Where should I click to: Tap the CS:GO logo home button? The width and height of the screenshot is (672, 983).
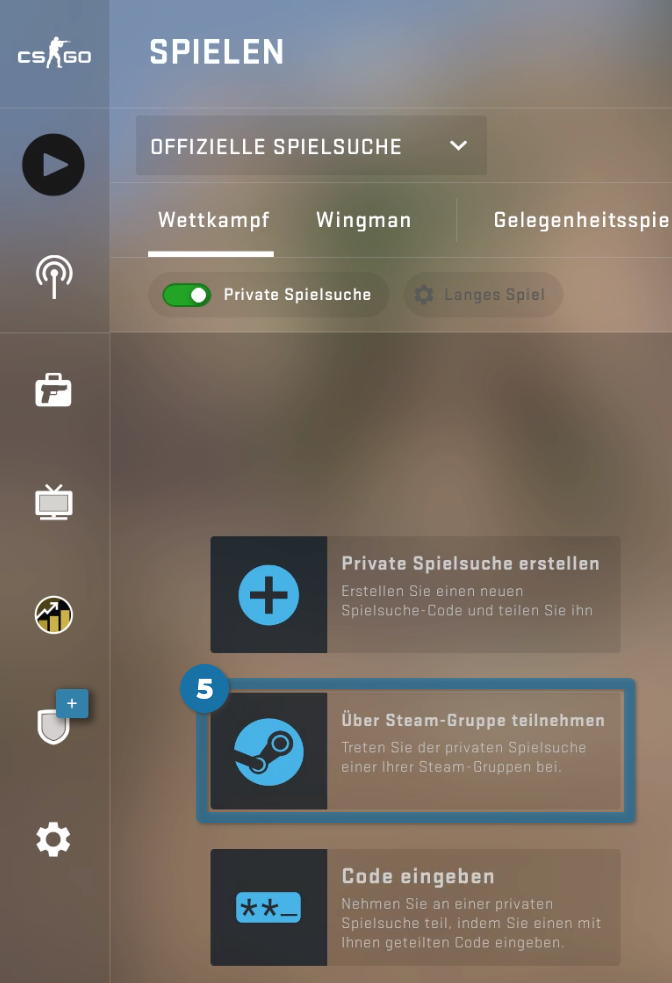click(54, 55)
